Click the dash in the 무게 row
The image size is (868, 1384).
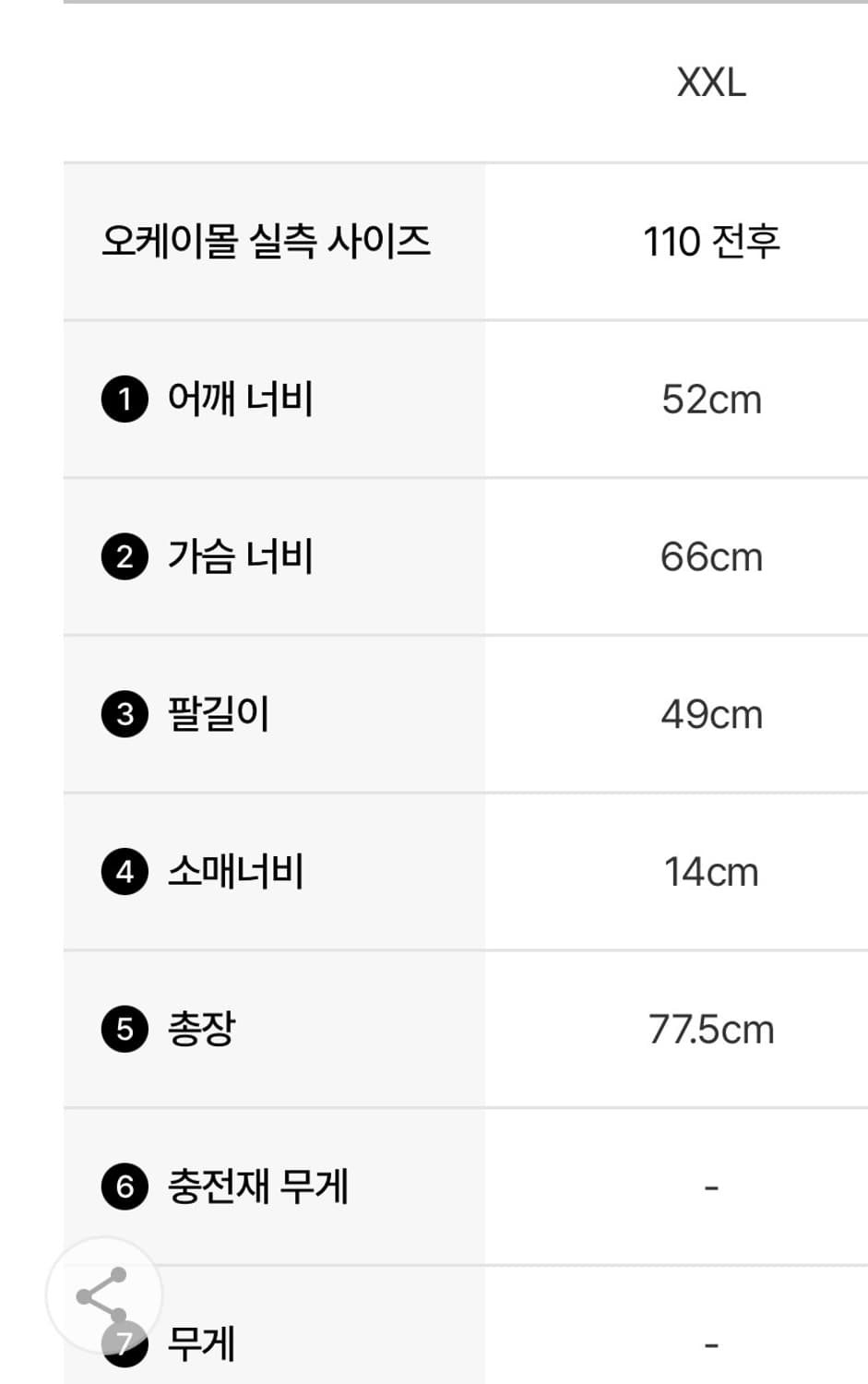(709, 1345)
